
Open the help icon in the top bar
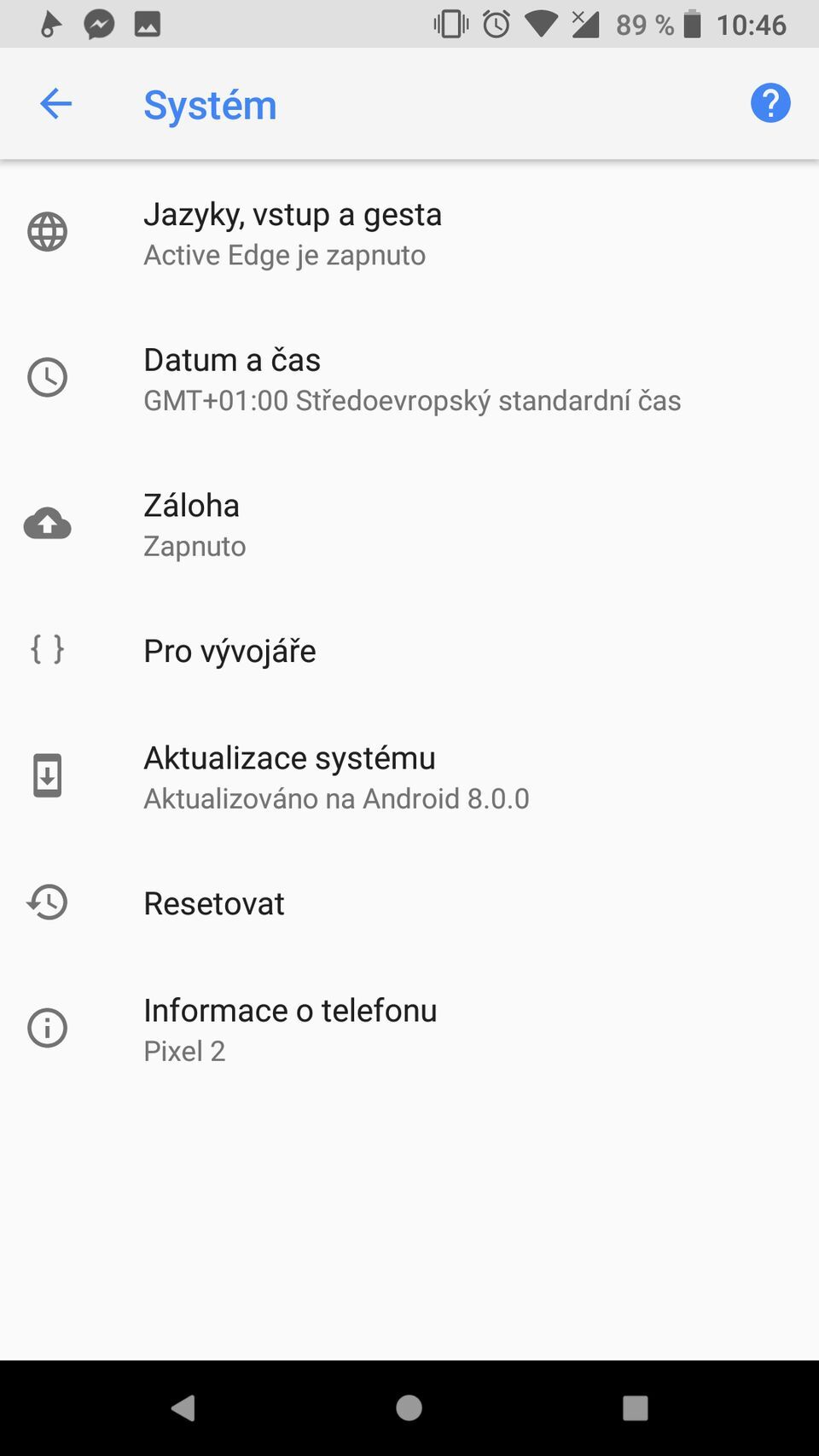pyautogui.click(x=770, y=103)
